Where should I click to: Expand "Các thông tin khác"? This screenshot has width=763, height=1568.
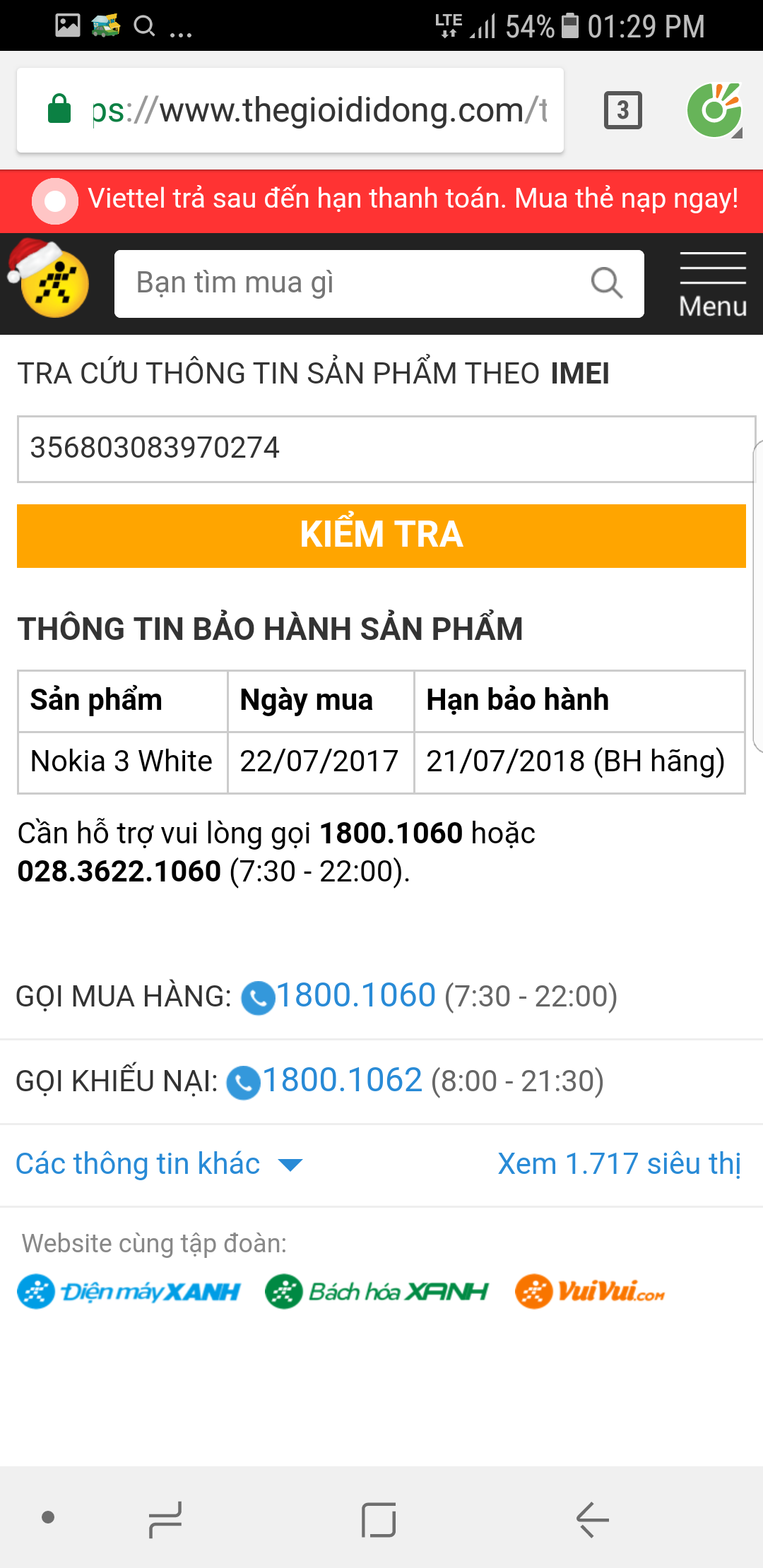tap(159, 1164)
